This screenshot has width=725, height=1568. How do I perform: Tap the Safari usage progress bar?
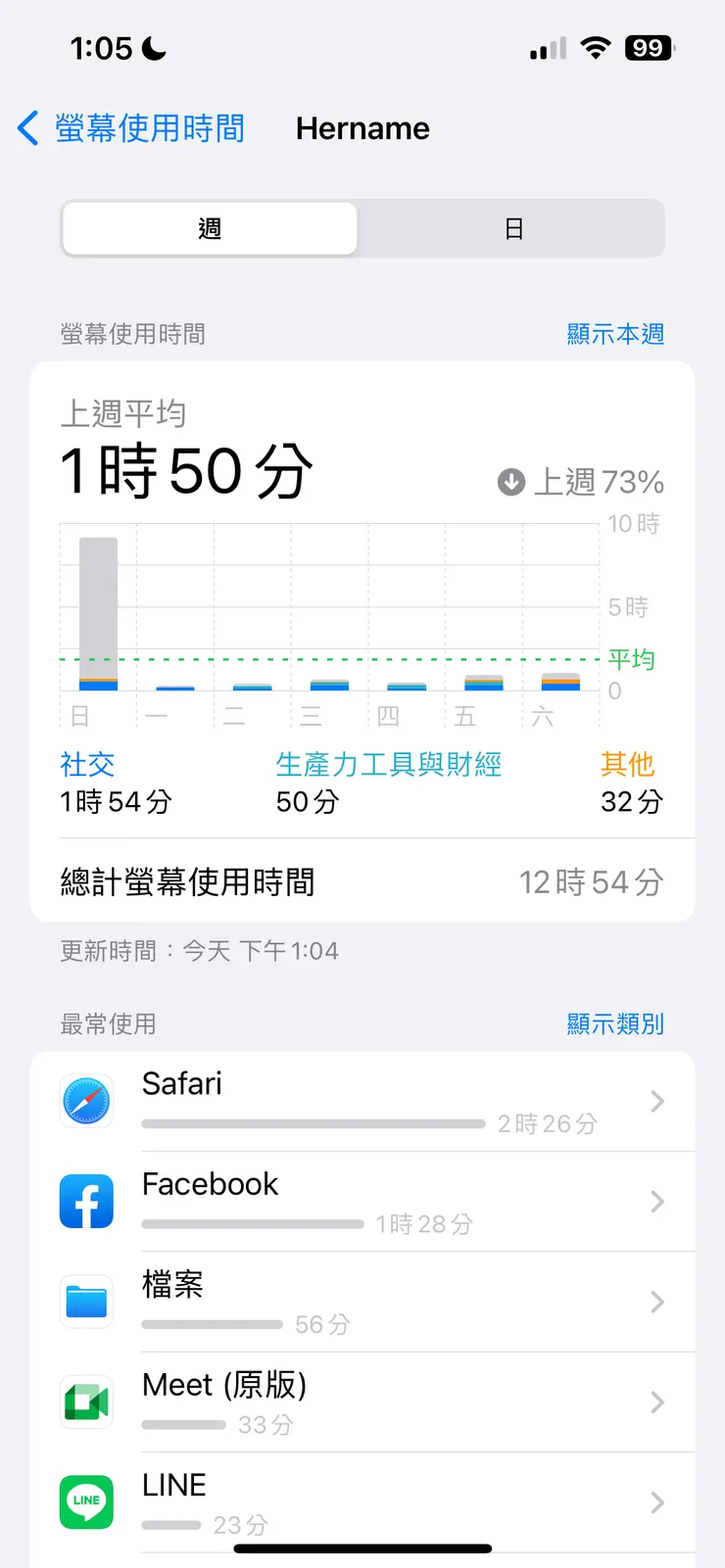pos(314,1123)
